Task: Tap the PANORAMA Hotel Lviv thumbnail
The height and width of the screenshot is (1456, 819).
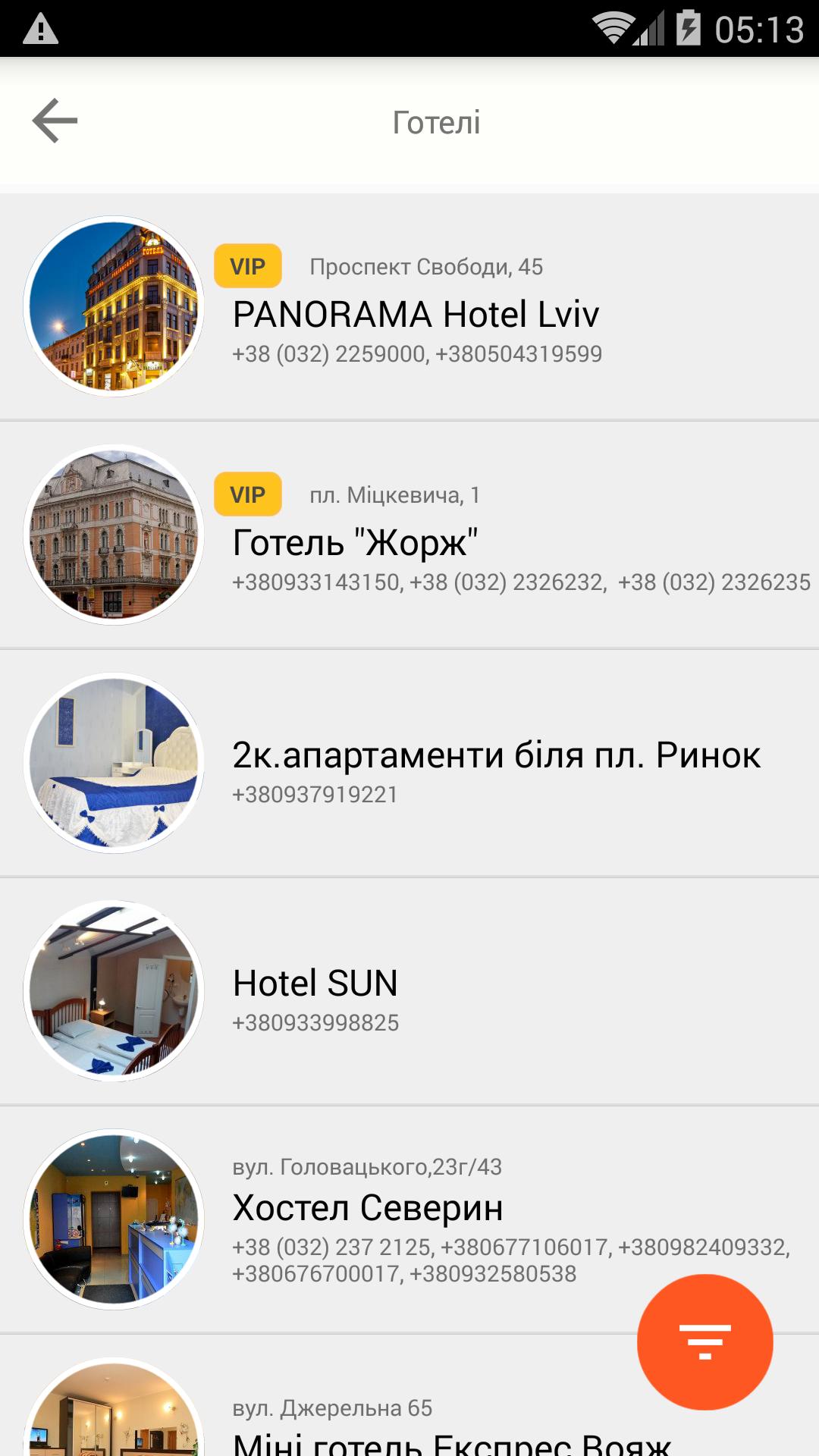Action: [114, 307]
